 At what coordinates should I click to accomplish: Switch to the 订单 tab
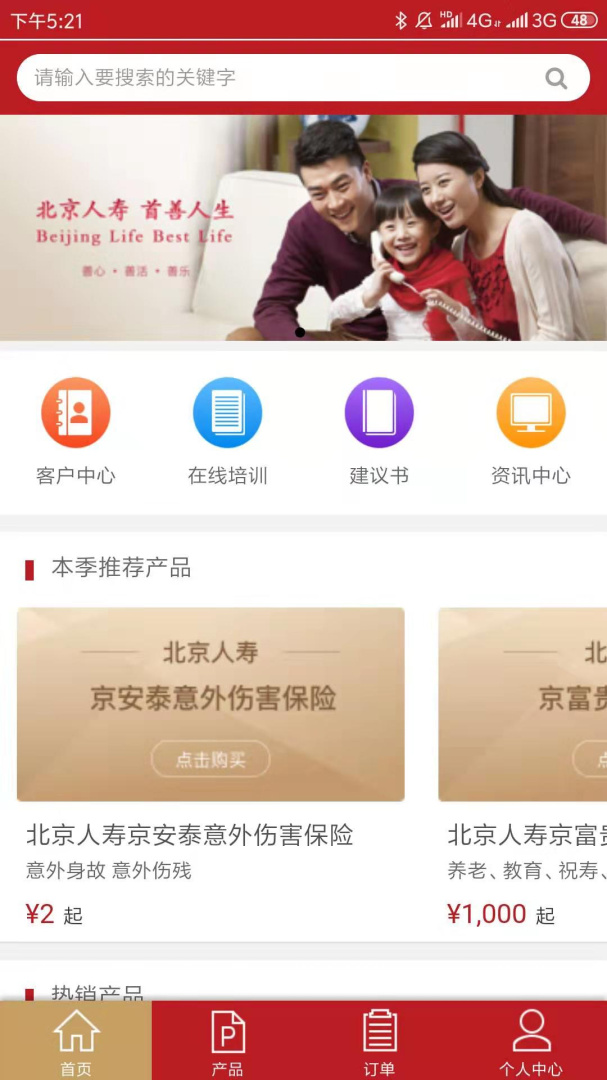pyautogui.click(x=379, y=1042)
